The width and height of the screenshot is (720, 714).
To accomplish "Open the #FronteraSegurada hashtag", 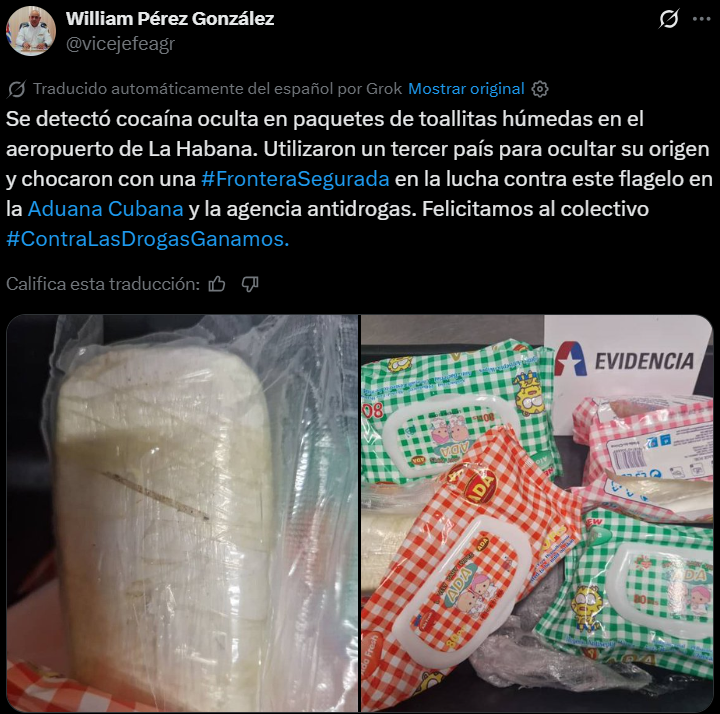I will pos(294,180).
